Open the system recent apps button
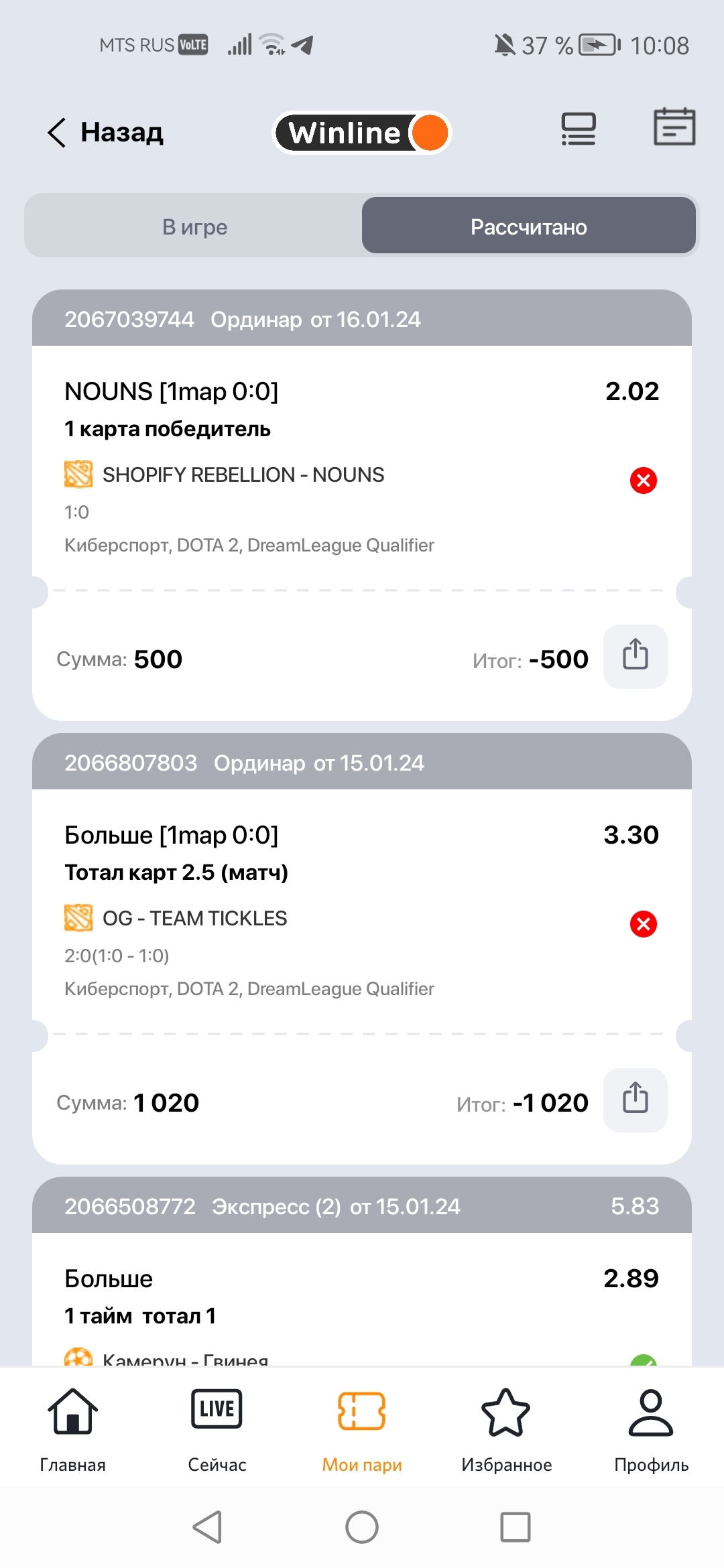Viewport: 724px width, 1568px height. pyautogui.click(x=516, y=1527)
